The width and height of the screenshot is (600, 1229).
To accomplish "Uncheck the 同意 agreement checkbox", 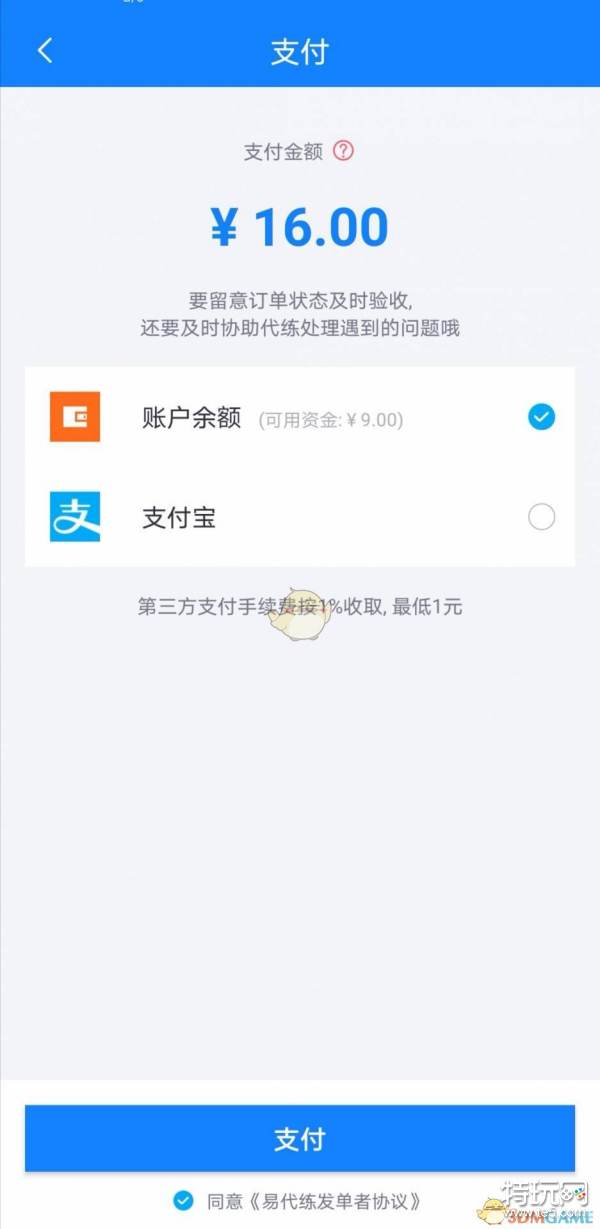I will [x=183, y=1200].
